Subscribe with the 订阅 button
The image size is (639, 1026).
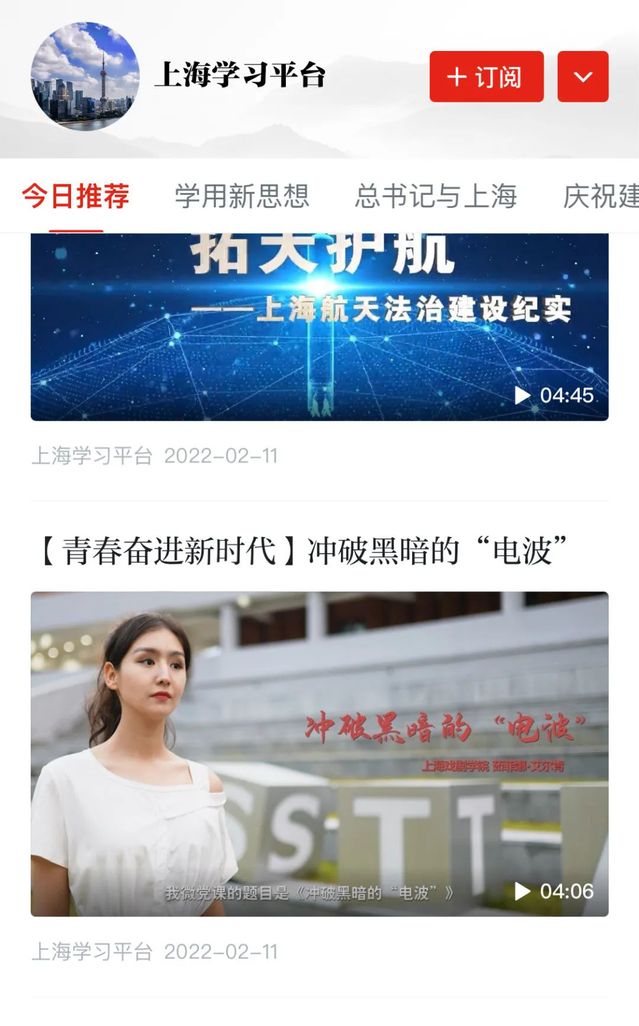486,77
